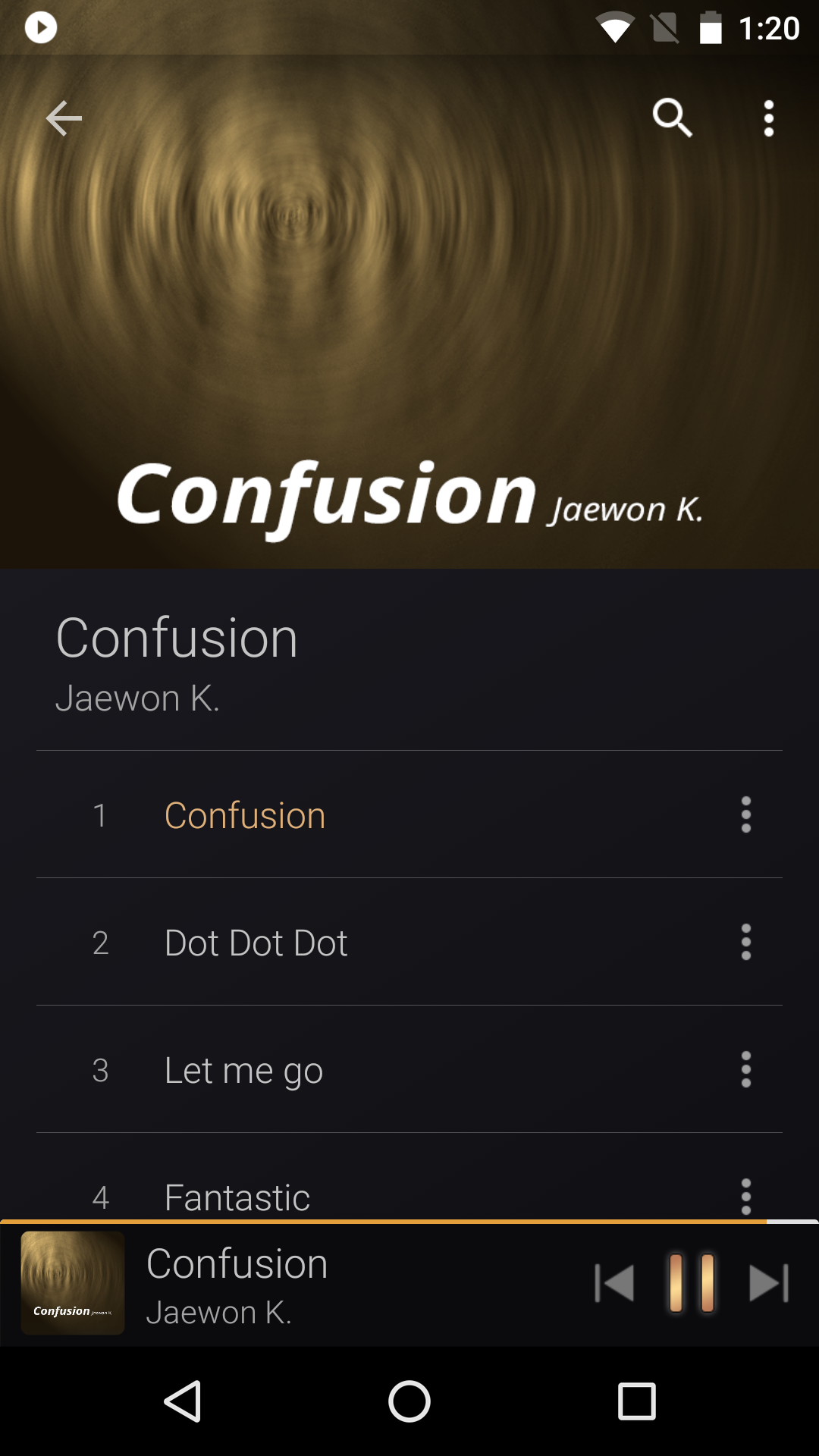
Task: Open options for Let me go
Action: 746,1069
